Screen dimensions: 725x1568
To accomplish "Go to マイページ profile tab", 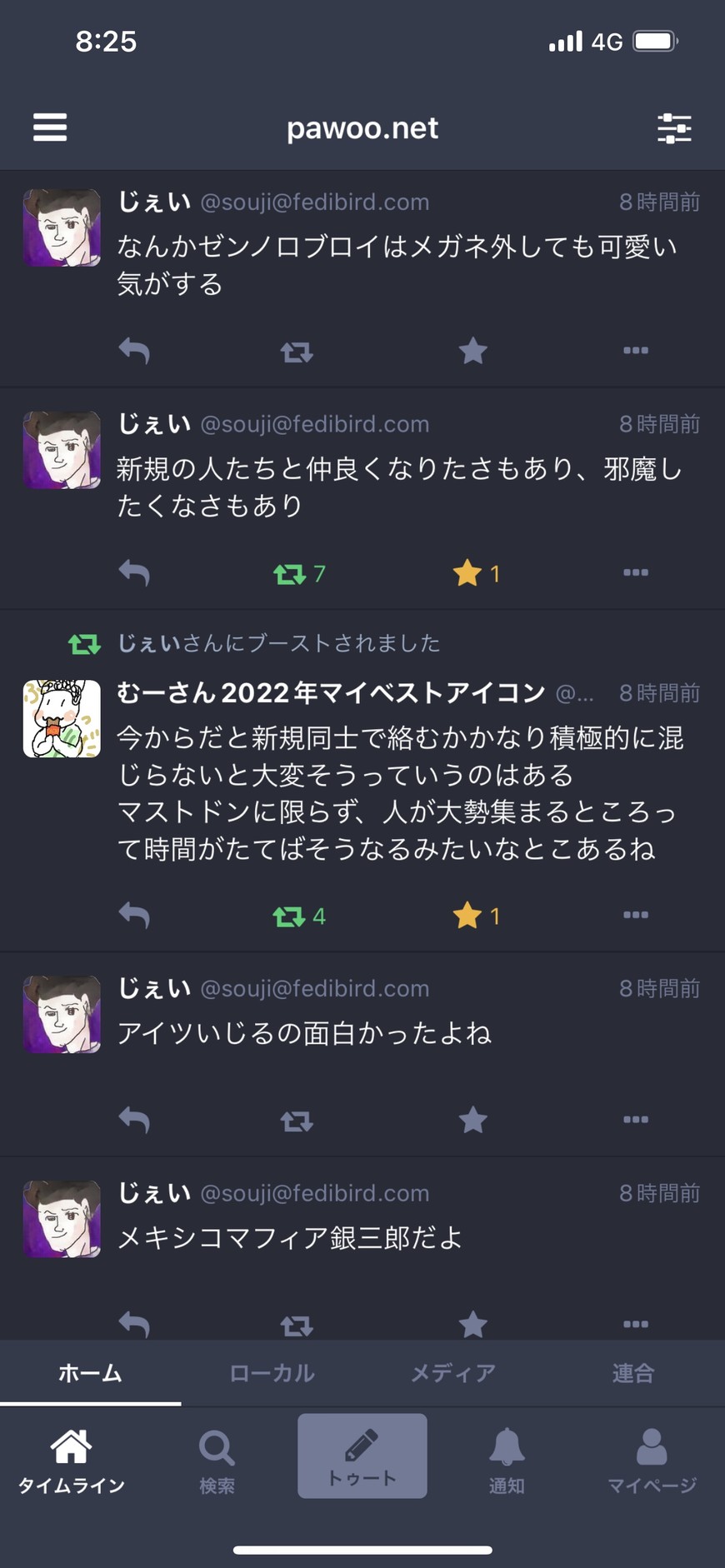I will [652, 1460].
